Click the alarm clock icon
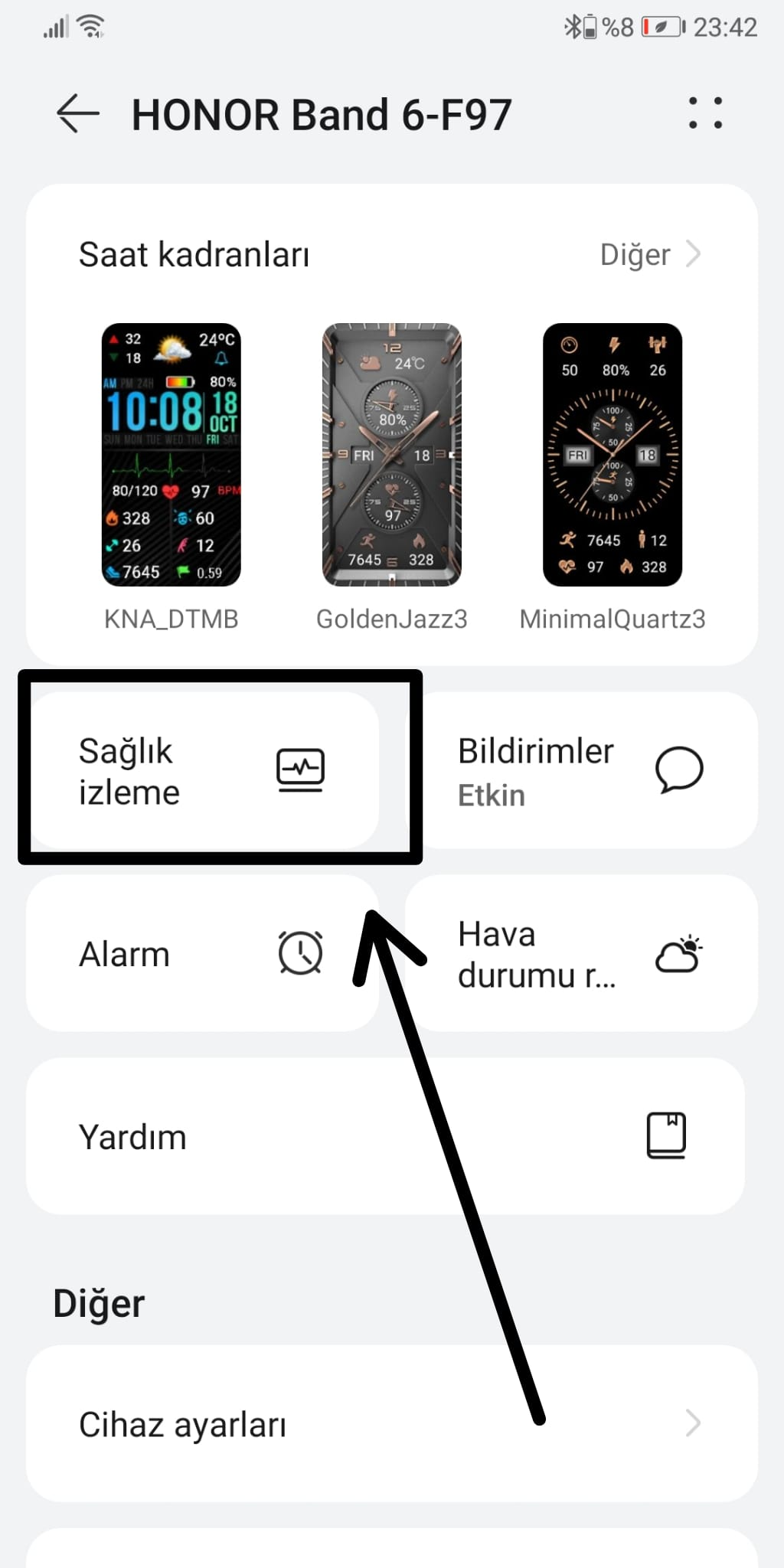 pyautogui.click(x=300, y=953)
